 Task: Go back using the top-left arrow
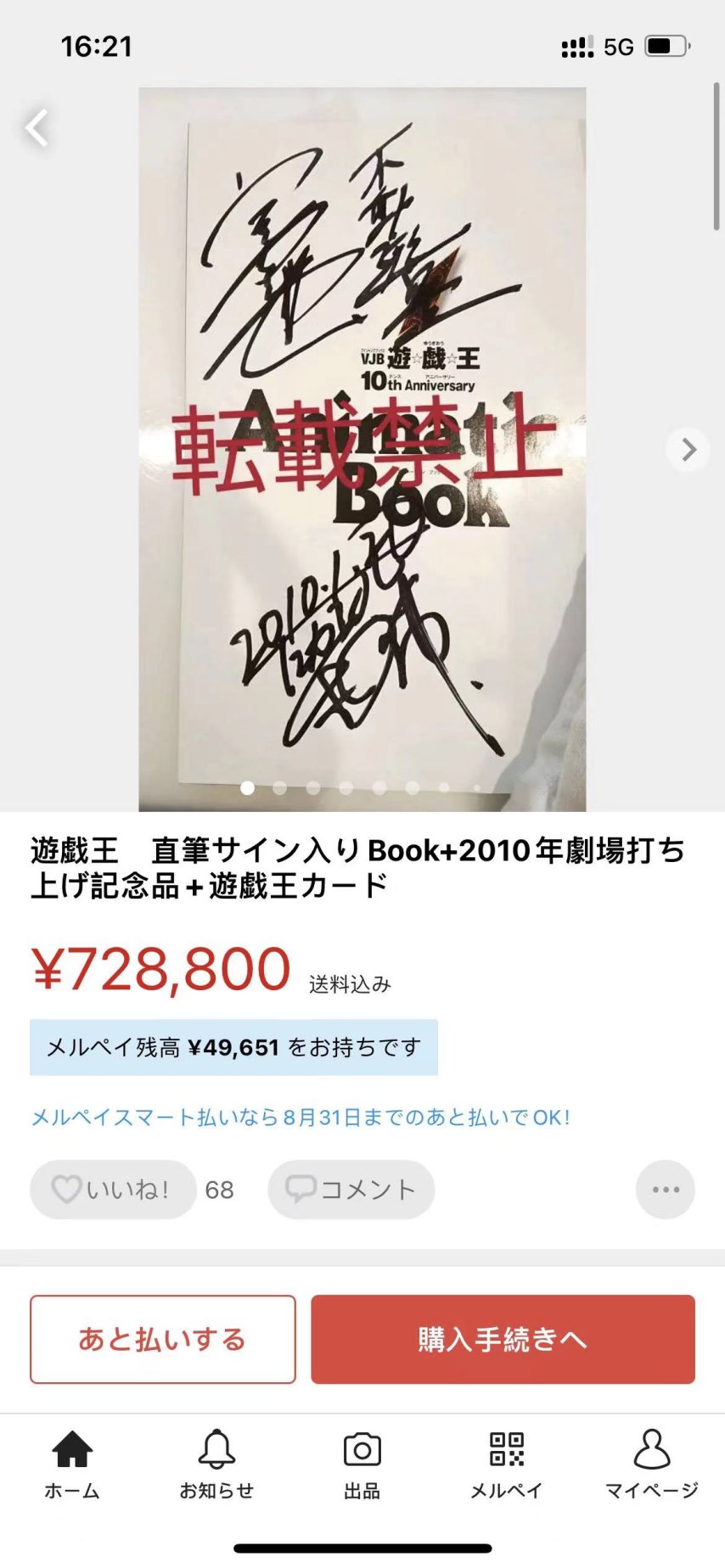pos(37,128)
